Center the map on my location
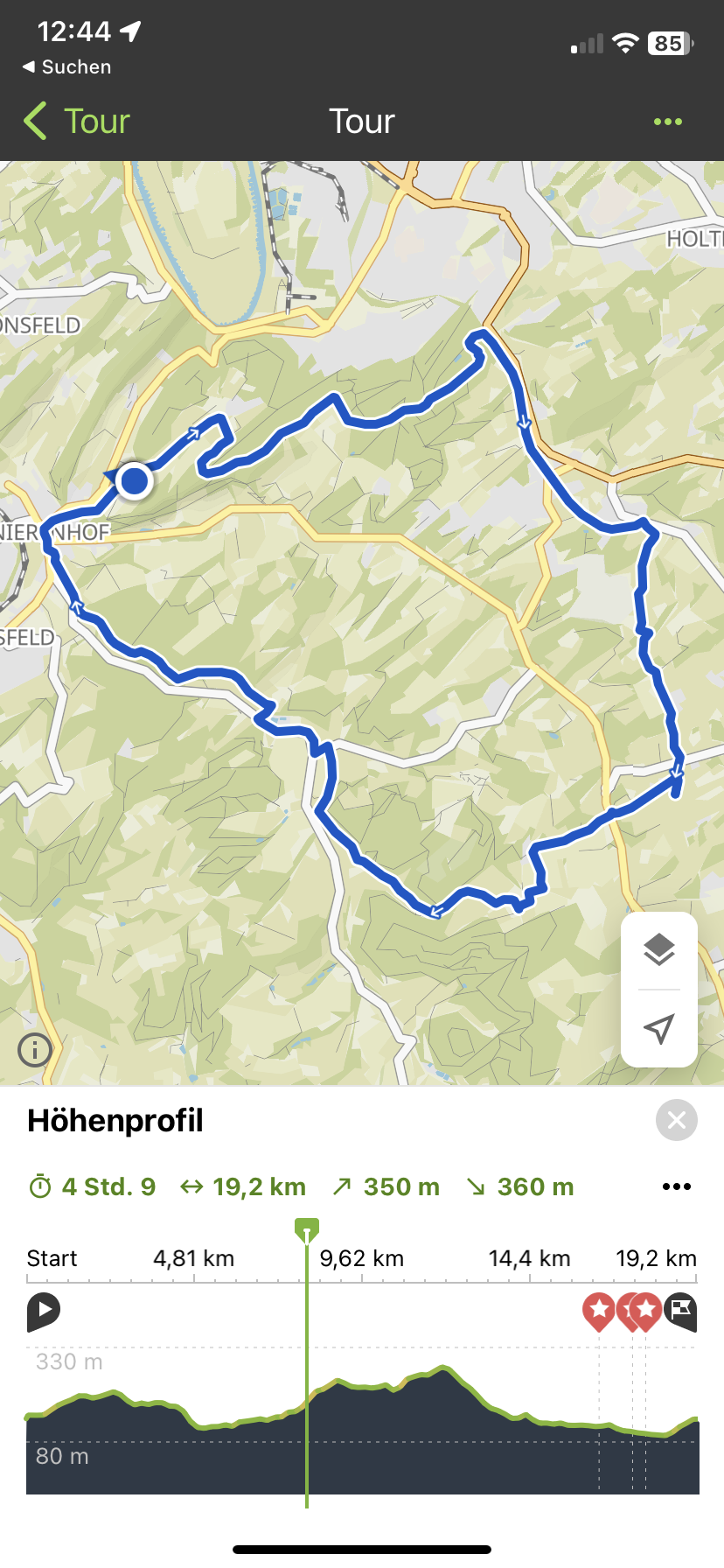 [x=659, y=1029]
